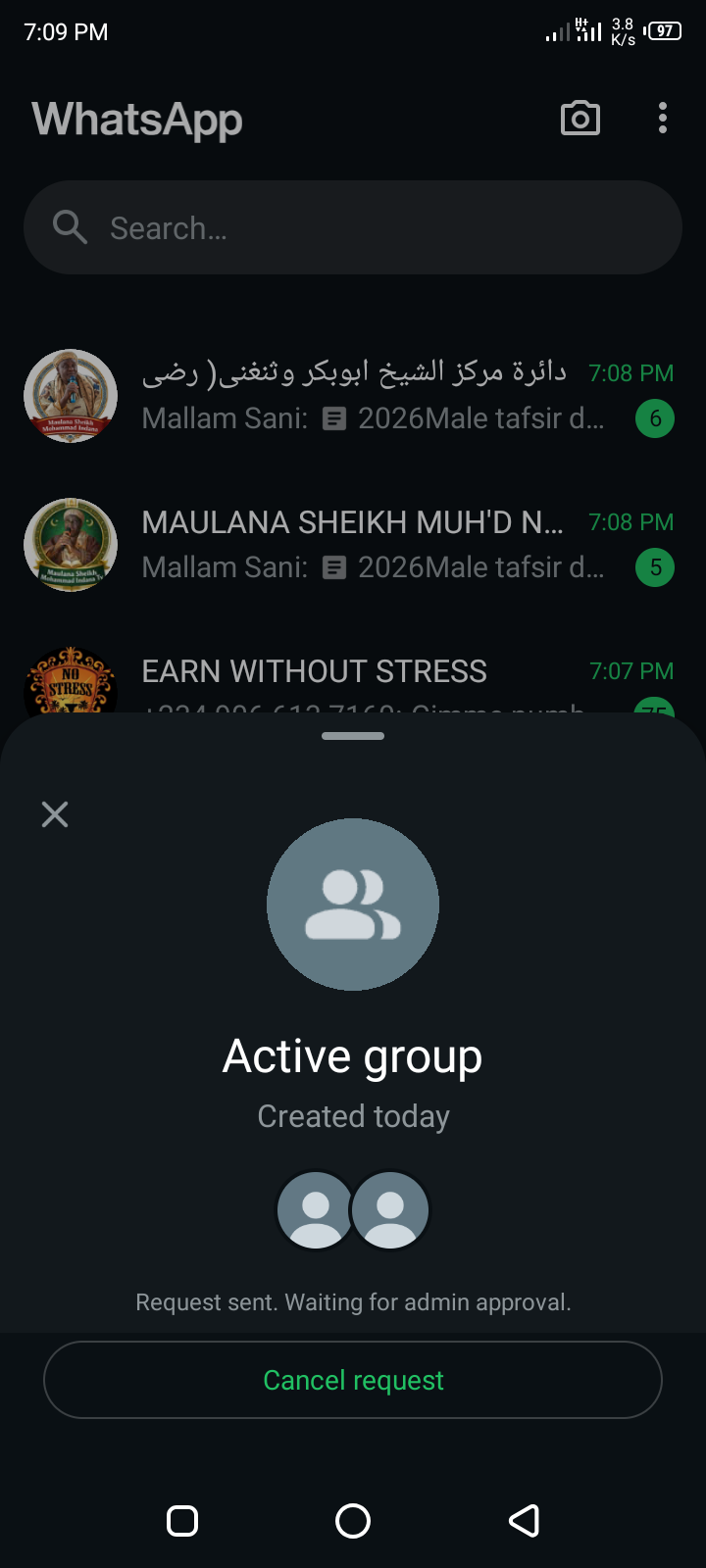Go back using system navigation

pyautogui.click(x=524, y=1521)
